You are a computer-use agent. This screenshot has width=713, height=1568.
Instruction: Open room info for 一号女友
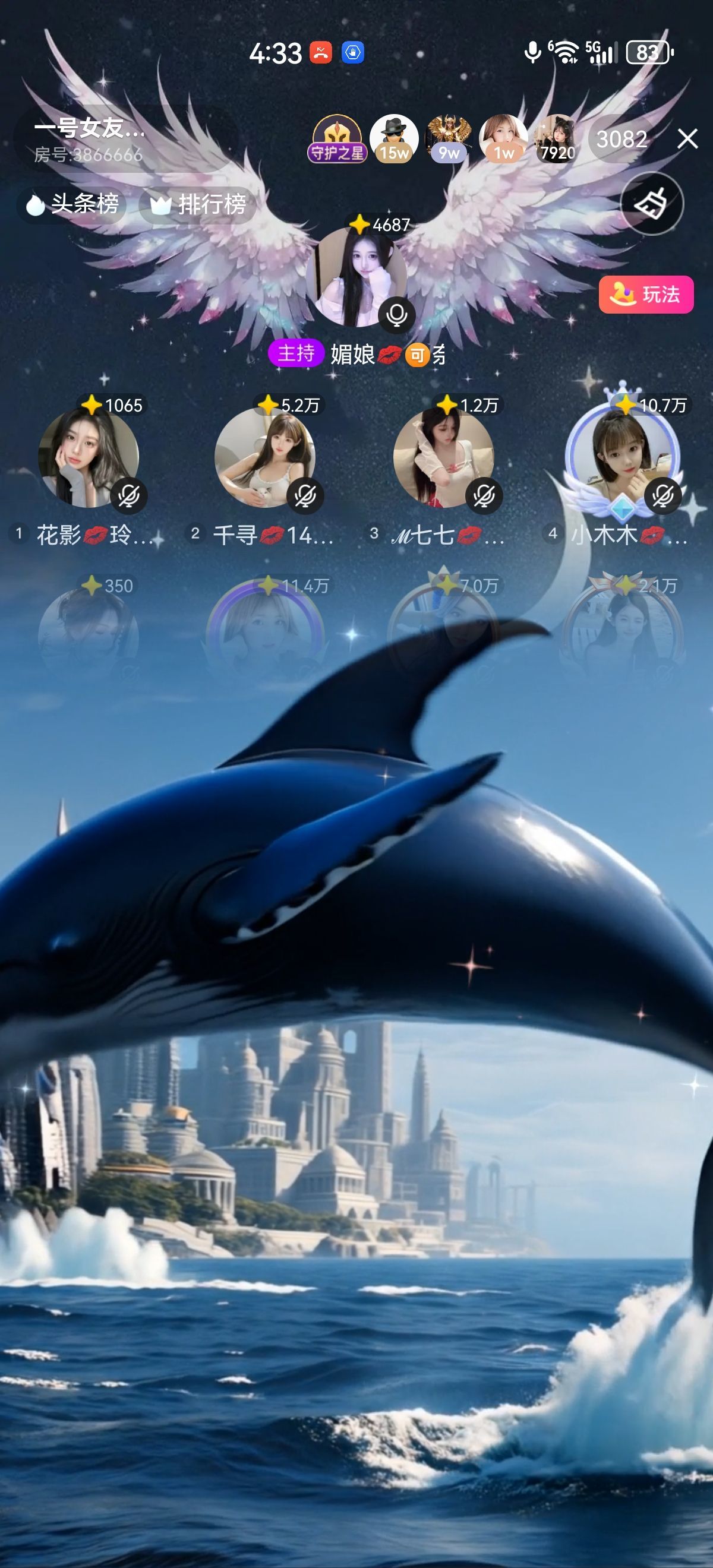click(x=89, y=139)
